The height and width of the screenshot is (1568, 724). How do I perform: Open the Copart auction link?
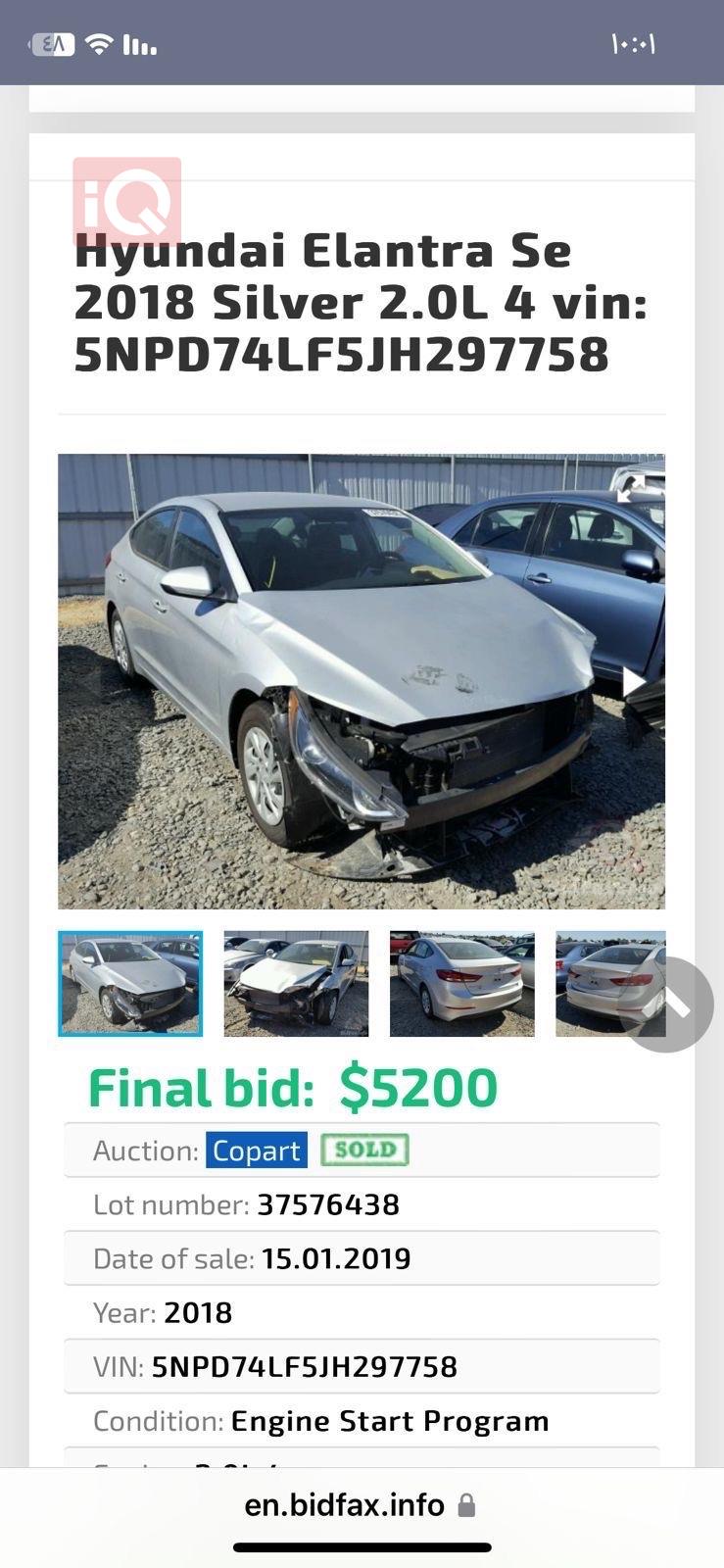tap(257, 1150)
